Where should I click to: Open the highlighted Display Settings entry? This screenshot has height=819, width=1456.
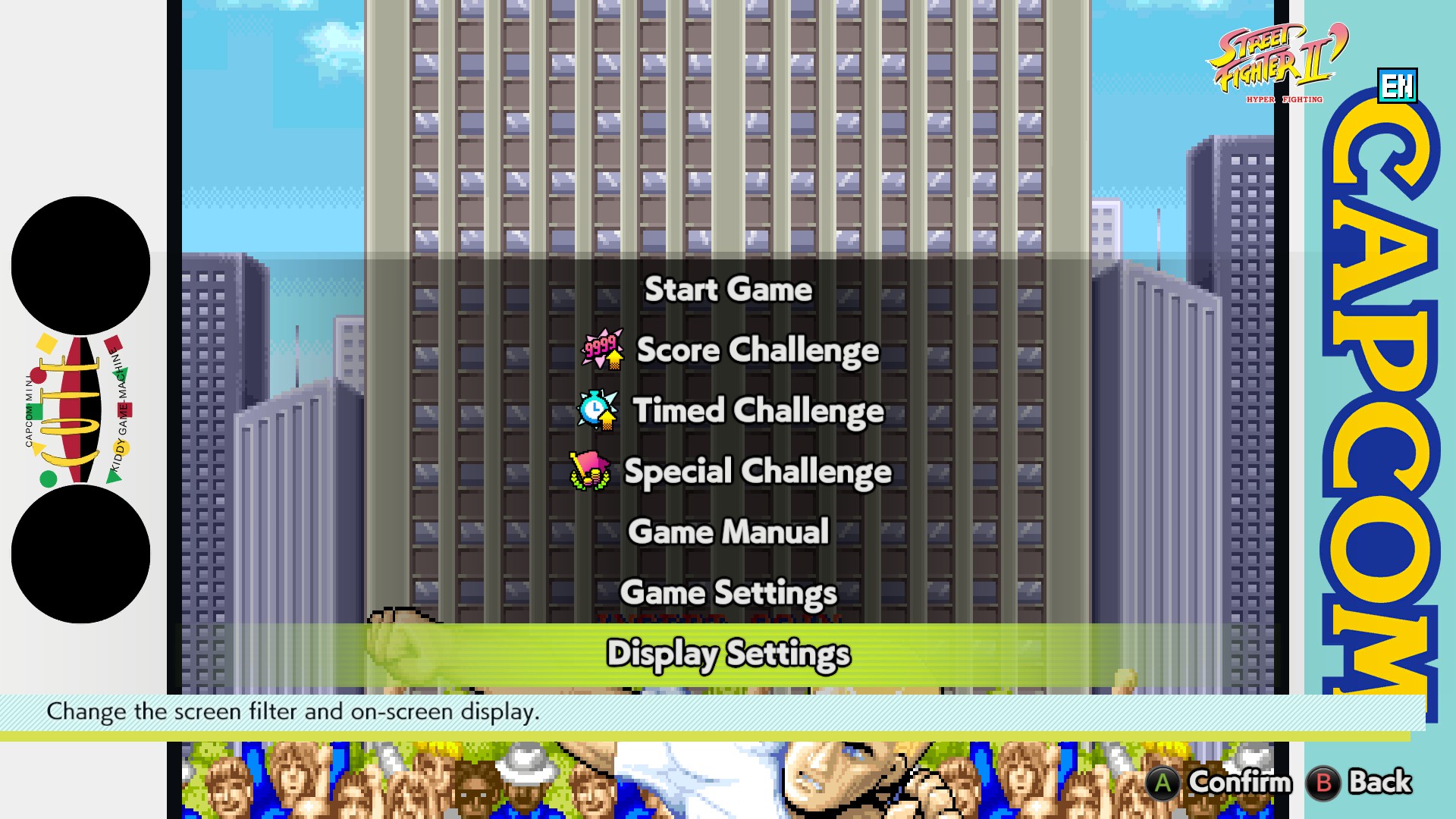tap(728, 654)
